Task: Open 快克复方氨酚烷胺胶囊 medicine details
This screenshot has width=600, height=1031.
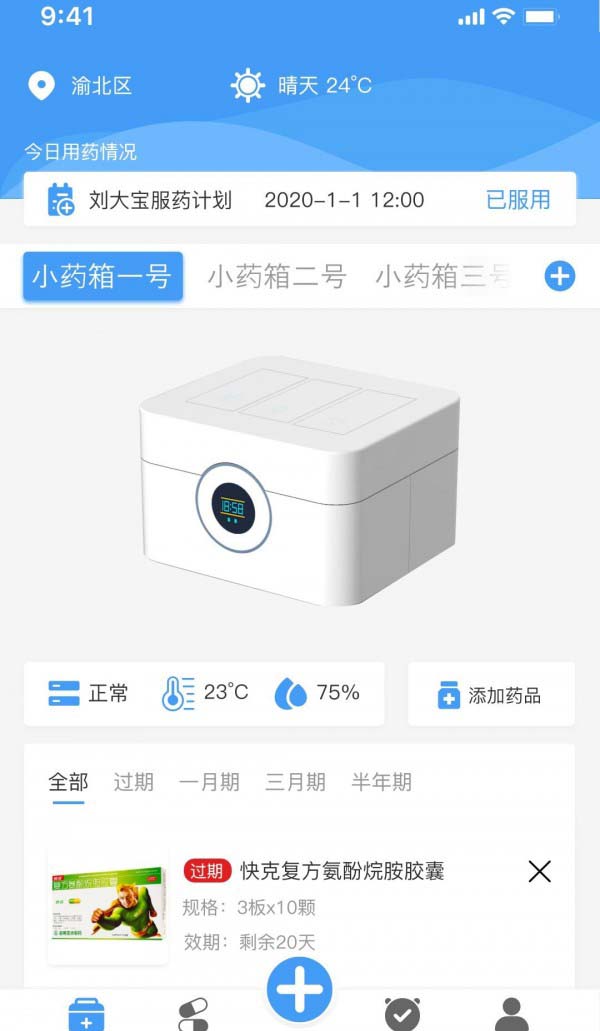Action: tap(342, 871)
